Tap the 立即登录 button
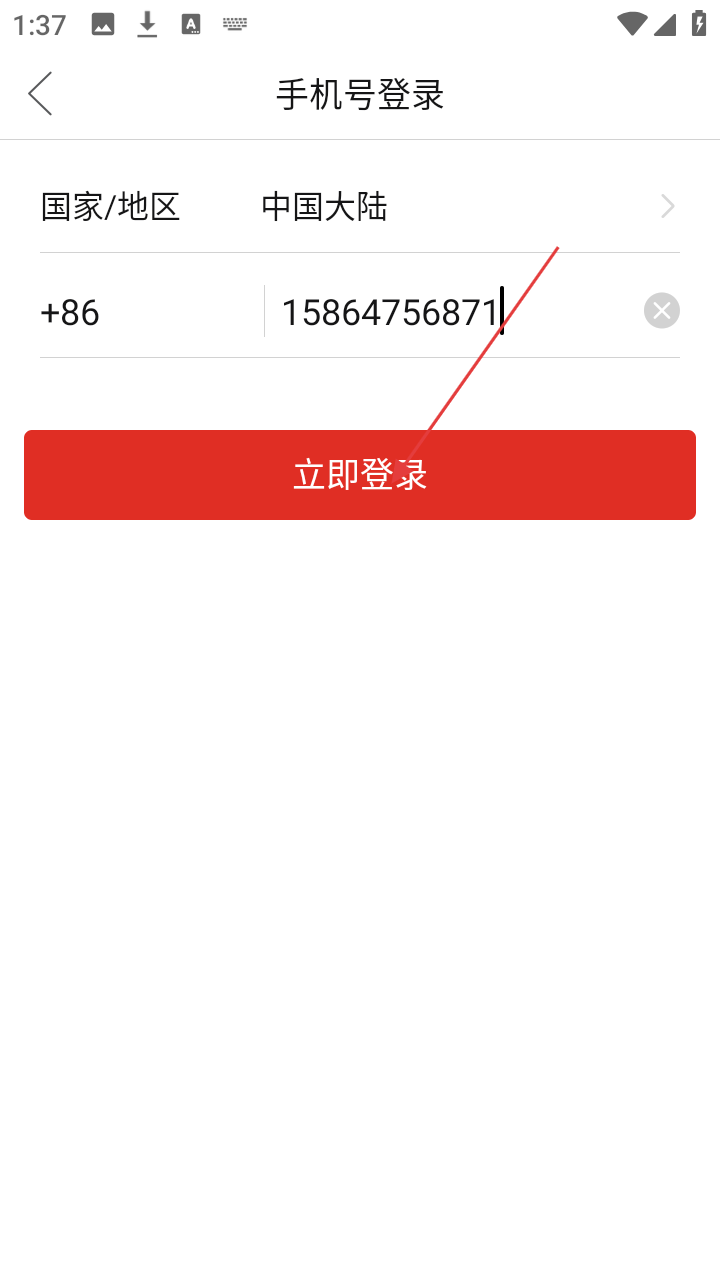Image resolution: width=720 pixels, height=1280 pixels. point(360,475)
